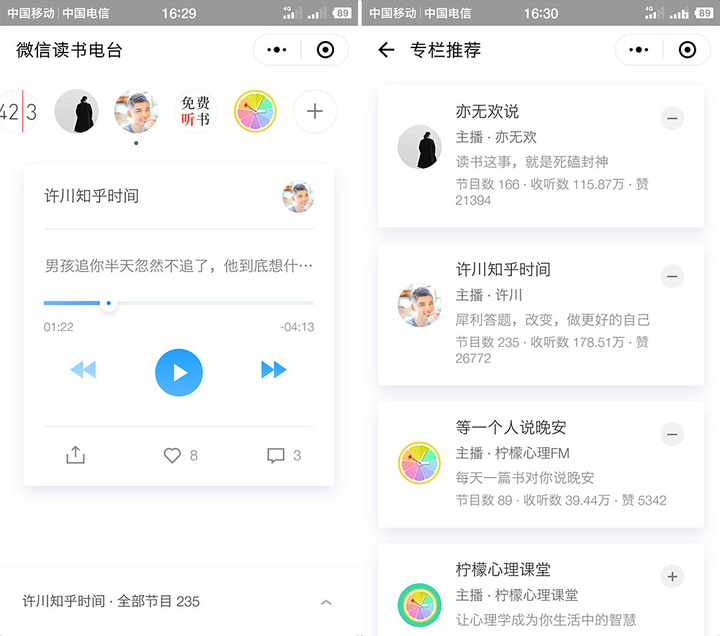
Task: Add 柠檬心理课堂 with the plus button
Action: 672,577
